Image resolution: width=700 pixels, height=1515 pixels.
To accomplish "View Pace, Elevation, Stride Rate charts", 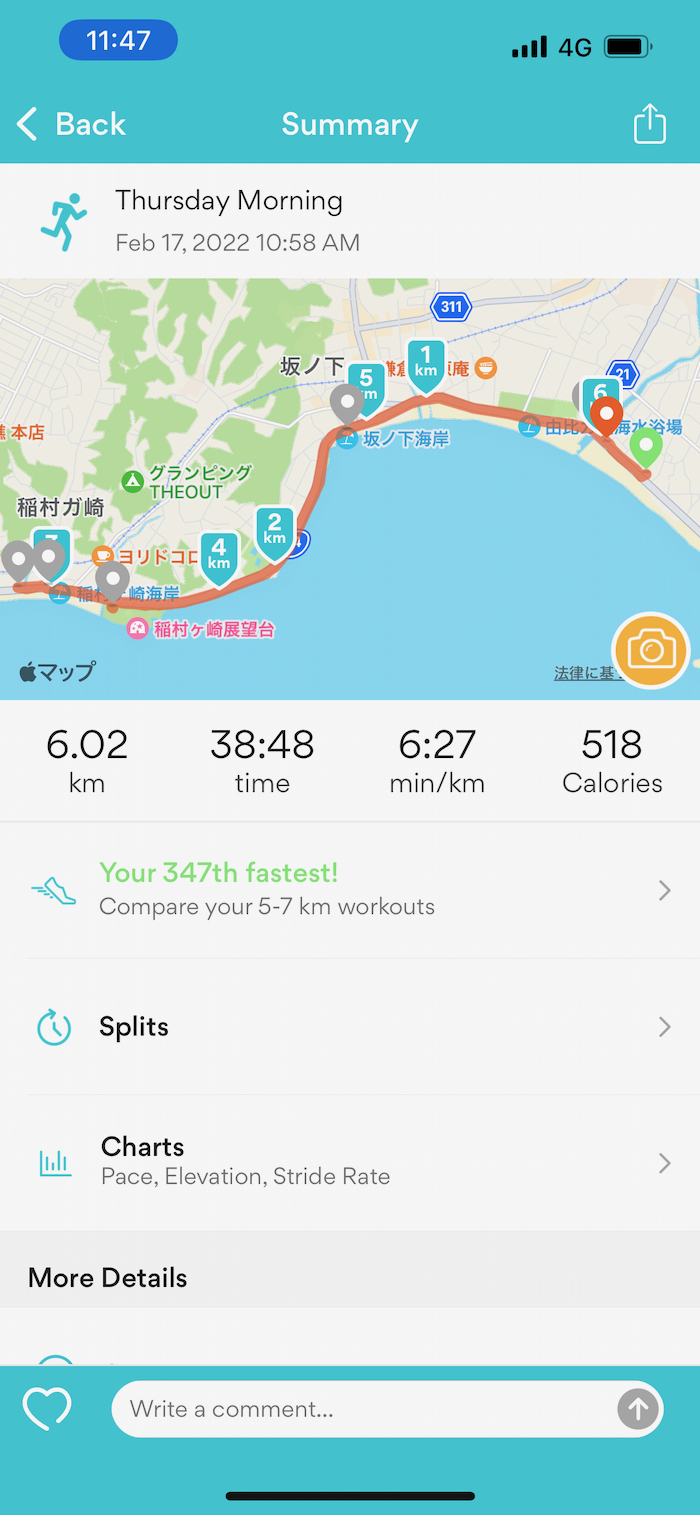I will click(350, 1161).
